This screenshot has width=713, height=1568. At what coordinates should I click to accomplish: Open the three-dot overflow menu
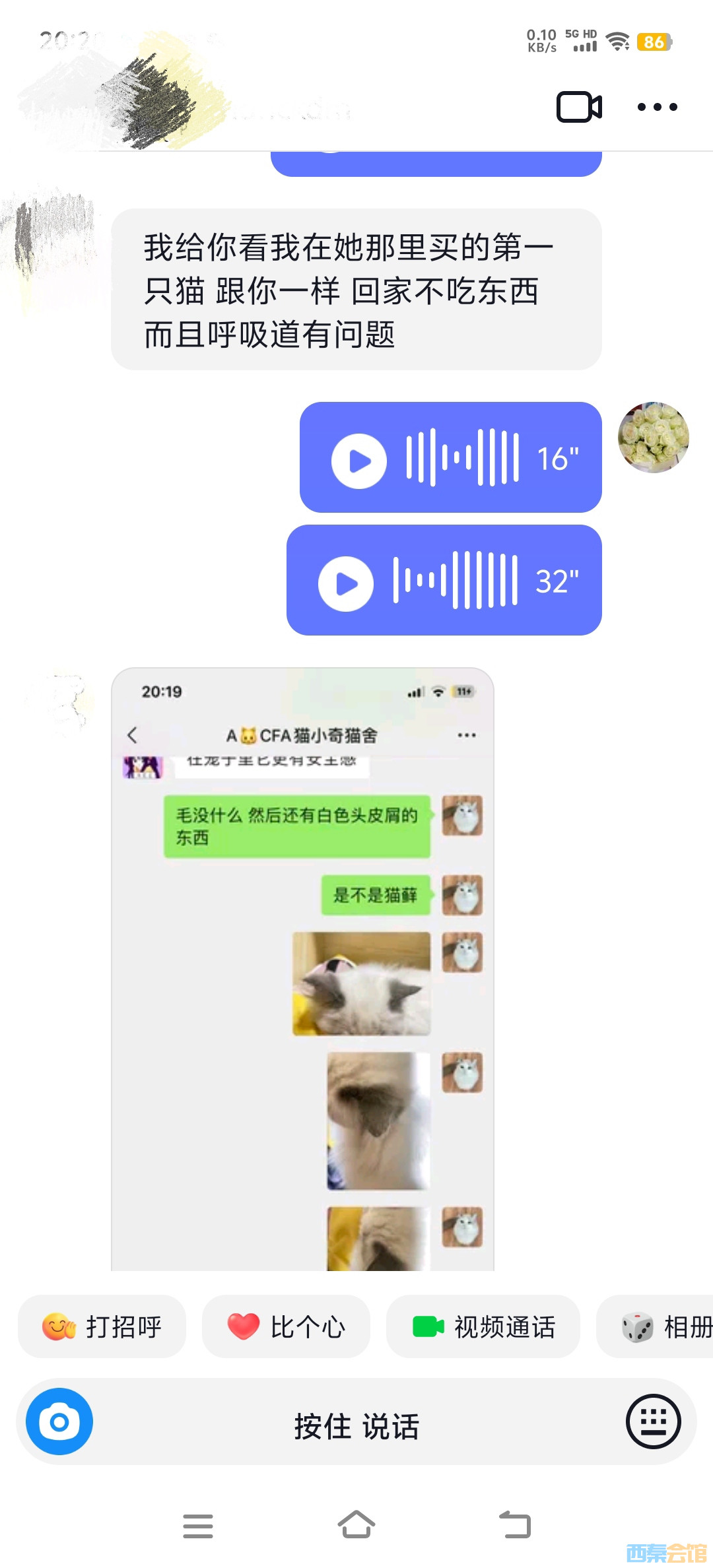tap(657, 107)
